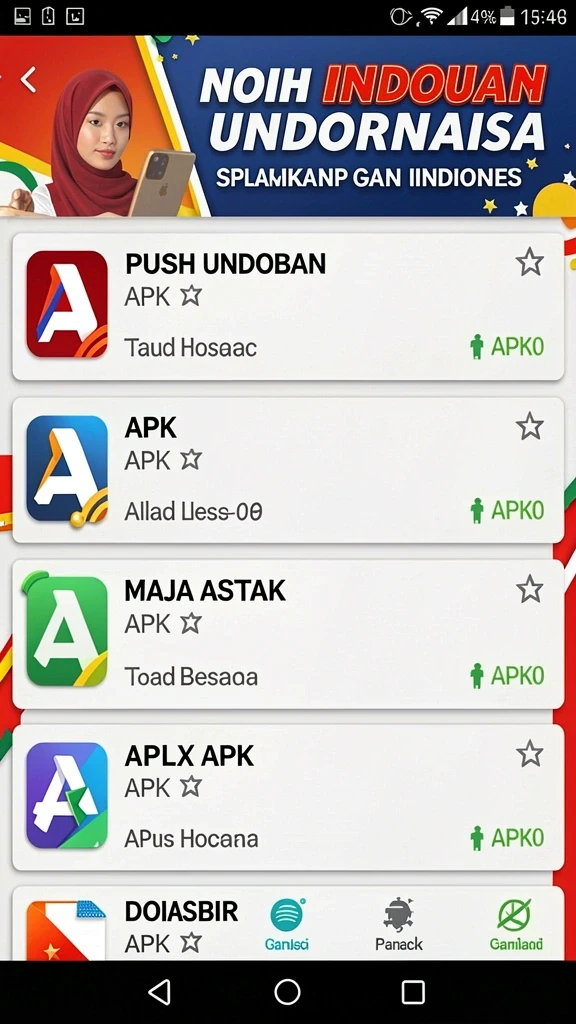
Task: Tap APK0 on the Allad Lless card
Action: click(507, 510)
